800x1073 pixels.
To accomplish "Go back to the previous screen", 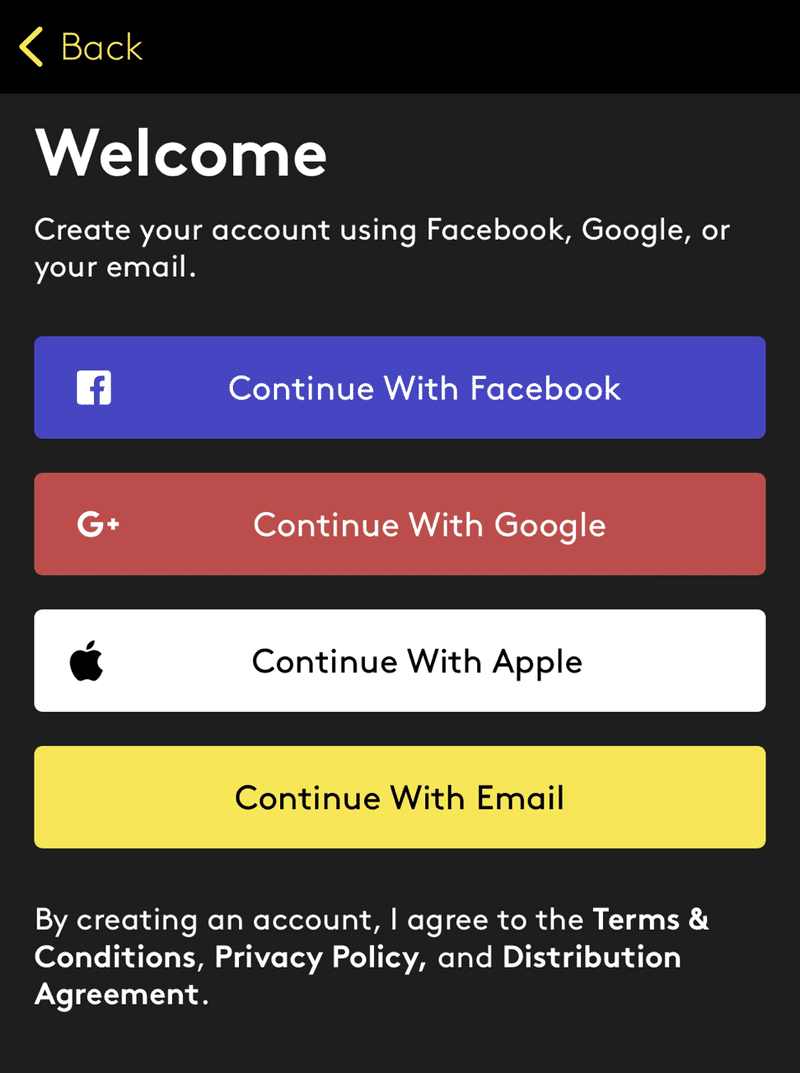I will pyautogui.click(x=81, y=47).
